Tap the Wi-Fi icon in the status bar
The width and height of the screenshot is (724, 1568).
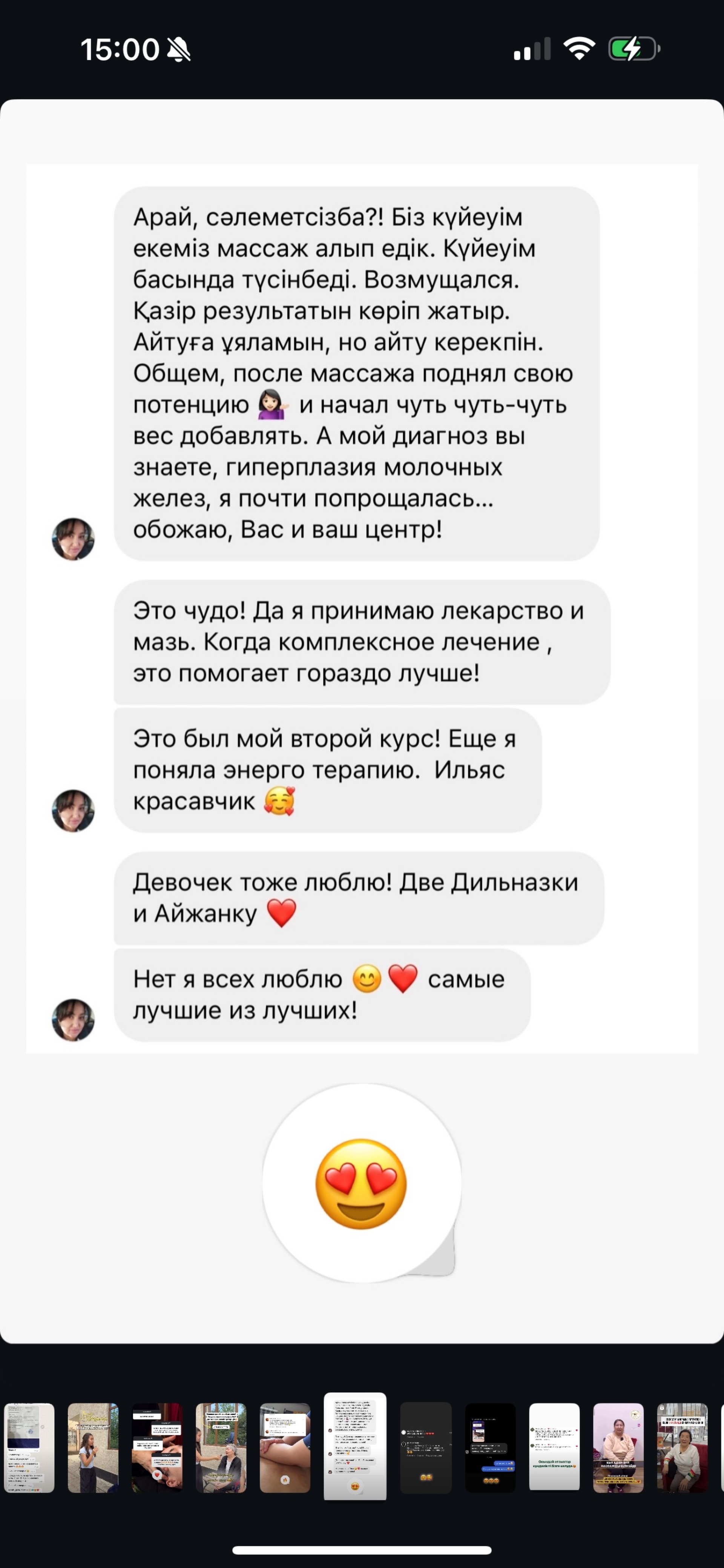coord(579,49)
